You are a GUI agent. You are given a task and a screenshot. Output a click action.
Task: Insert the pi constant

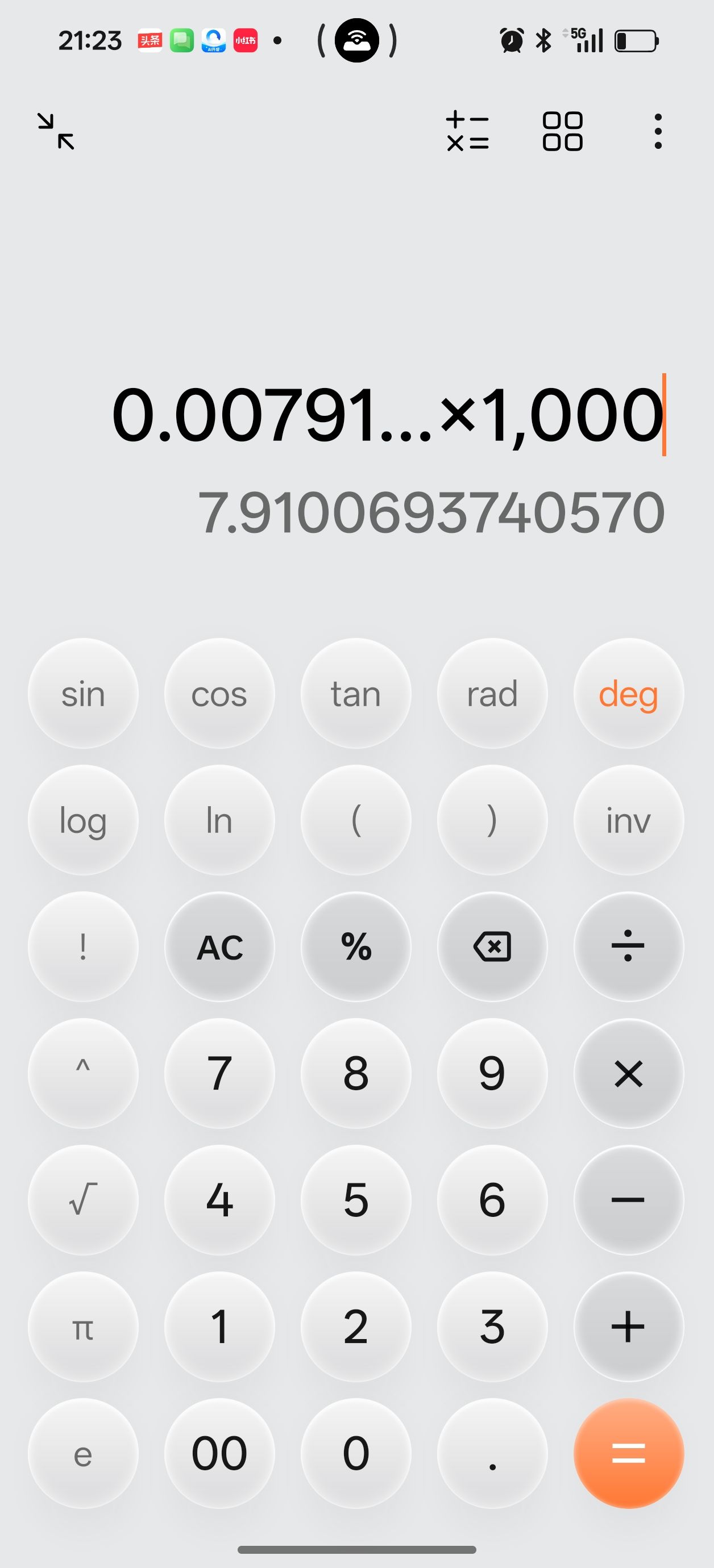click(83, 1327)
